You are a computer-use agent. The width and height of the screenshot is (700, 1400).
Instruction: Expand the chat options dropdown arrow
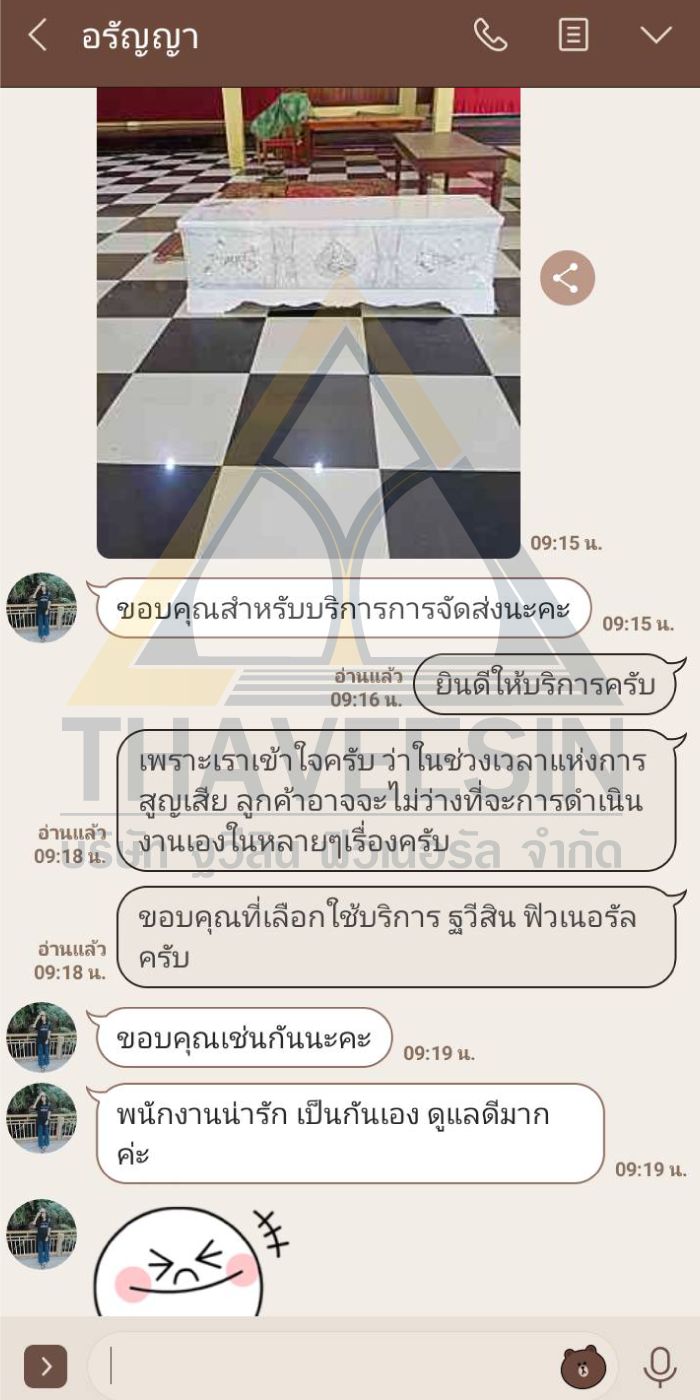click(656, 36)
